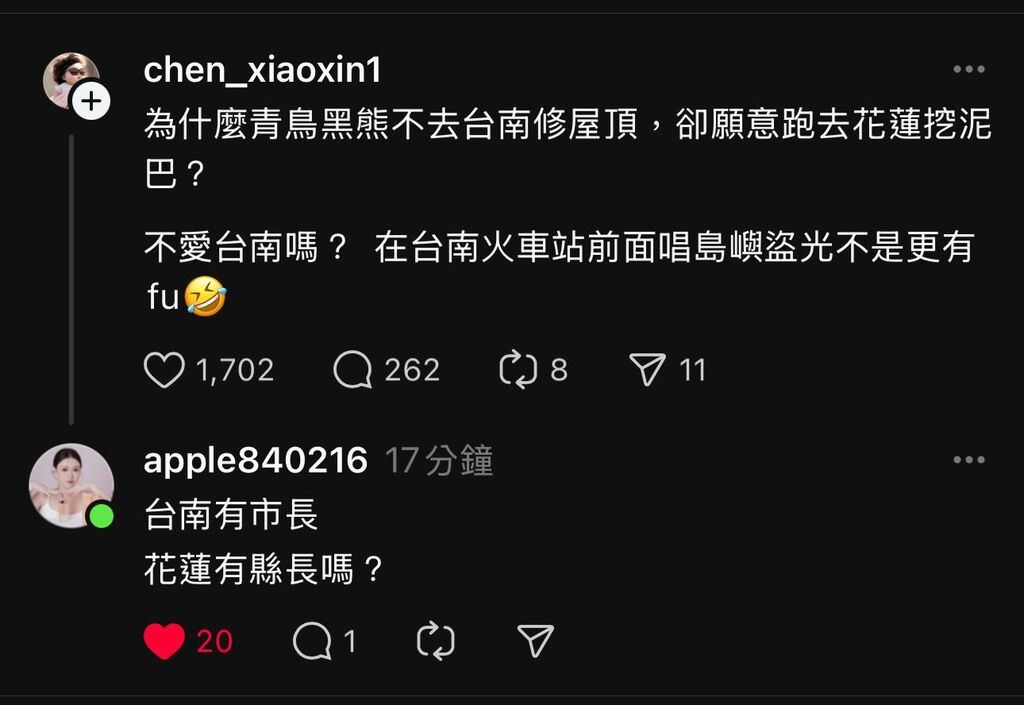The width and height of the screenshot is (1024, 705).
Task: Open apple840216's profile by username
Action: click(255, 461)
